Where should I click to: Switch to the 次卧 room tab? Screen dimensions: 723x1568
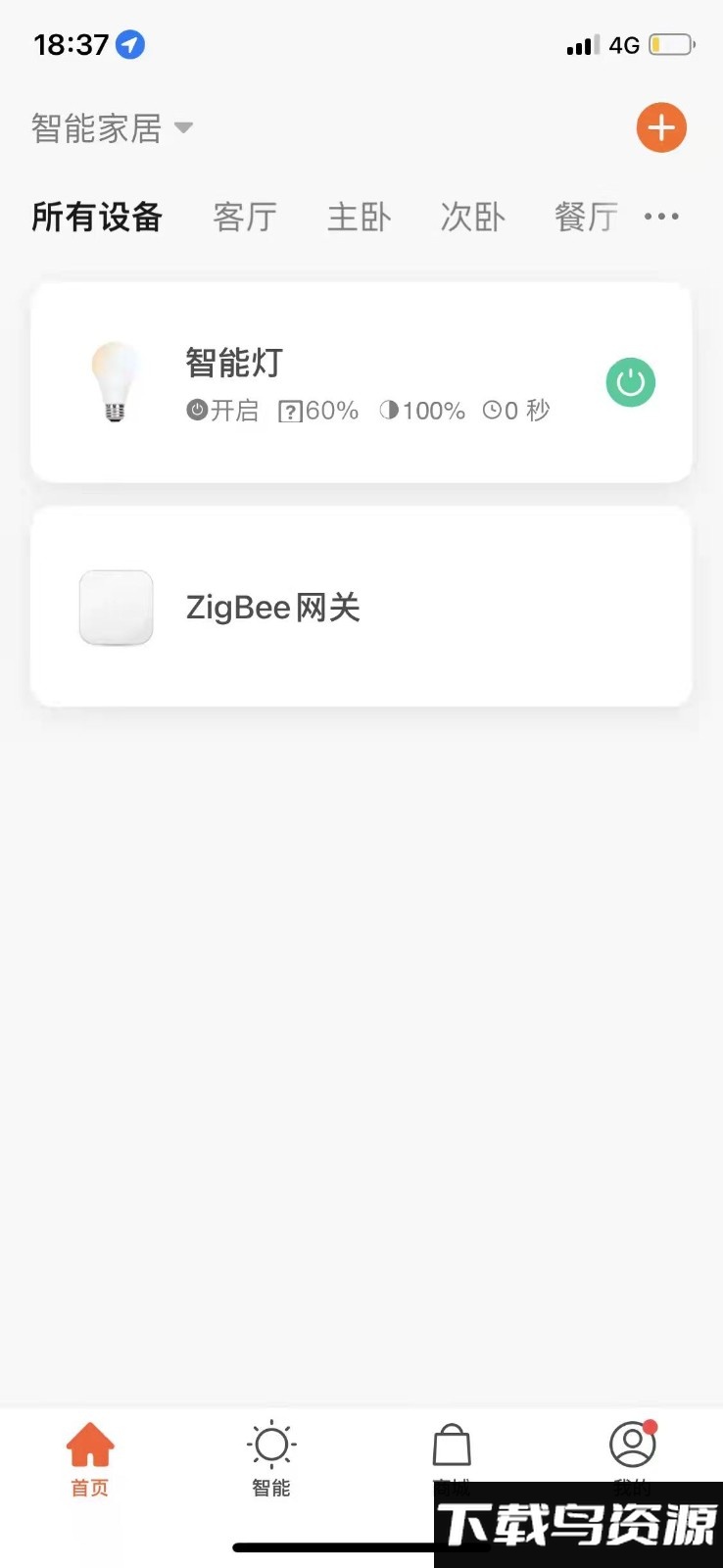tap(472, 217)
